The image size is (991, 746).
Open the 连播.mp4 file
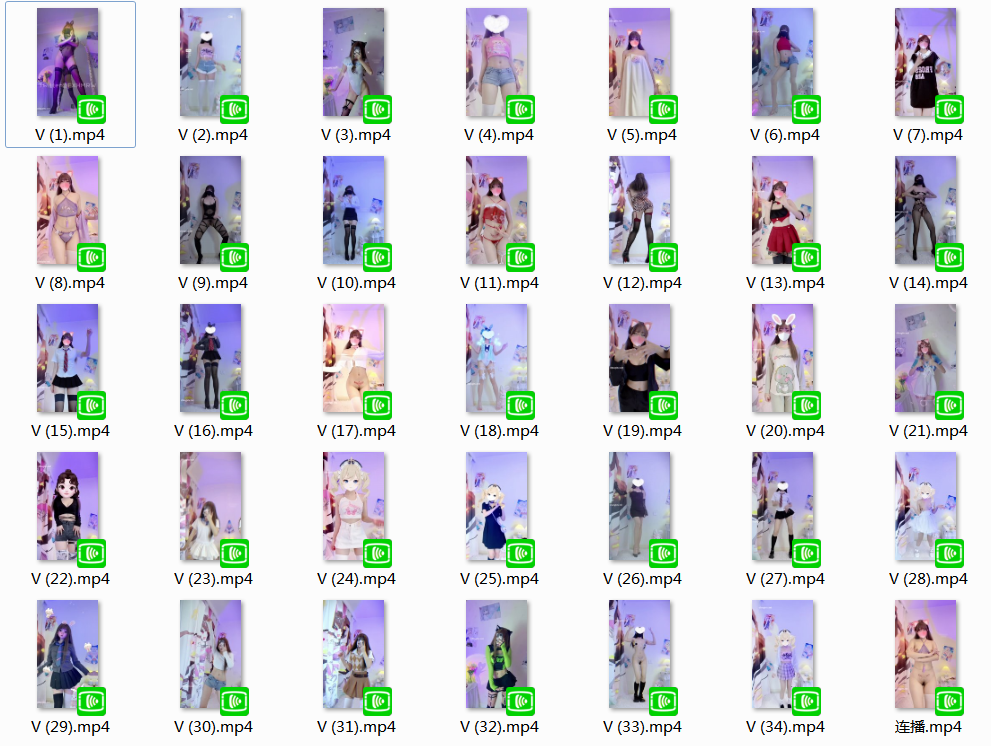click(926, 656)
